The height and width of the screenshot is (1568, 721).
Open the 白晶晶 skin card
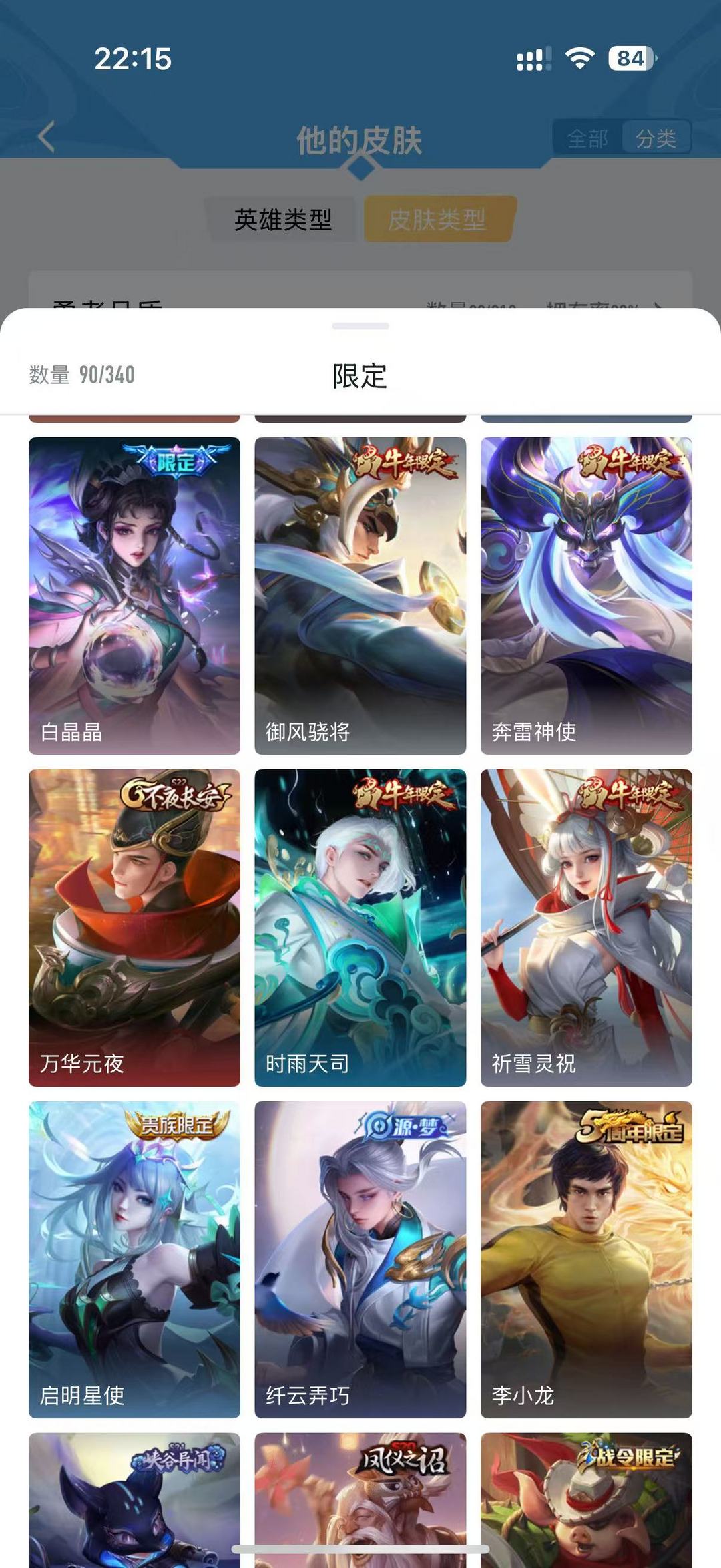pyautogui.click(x=134, y=596)
